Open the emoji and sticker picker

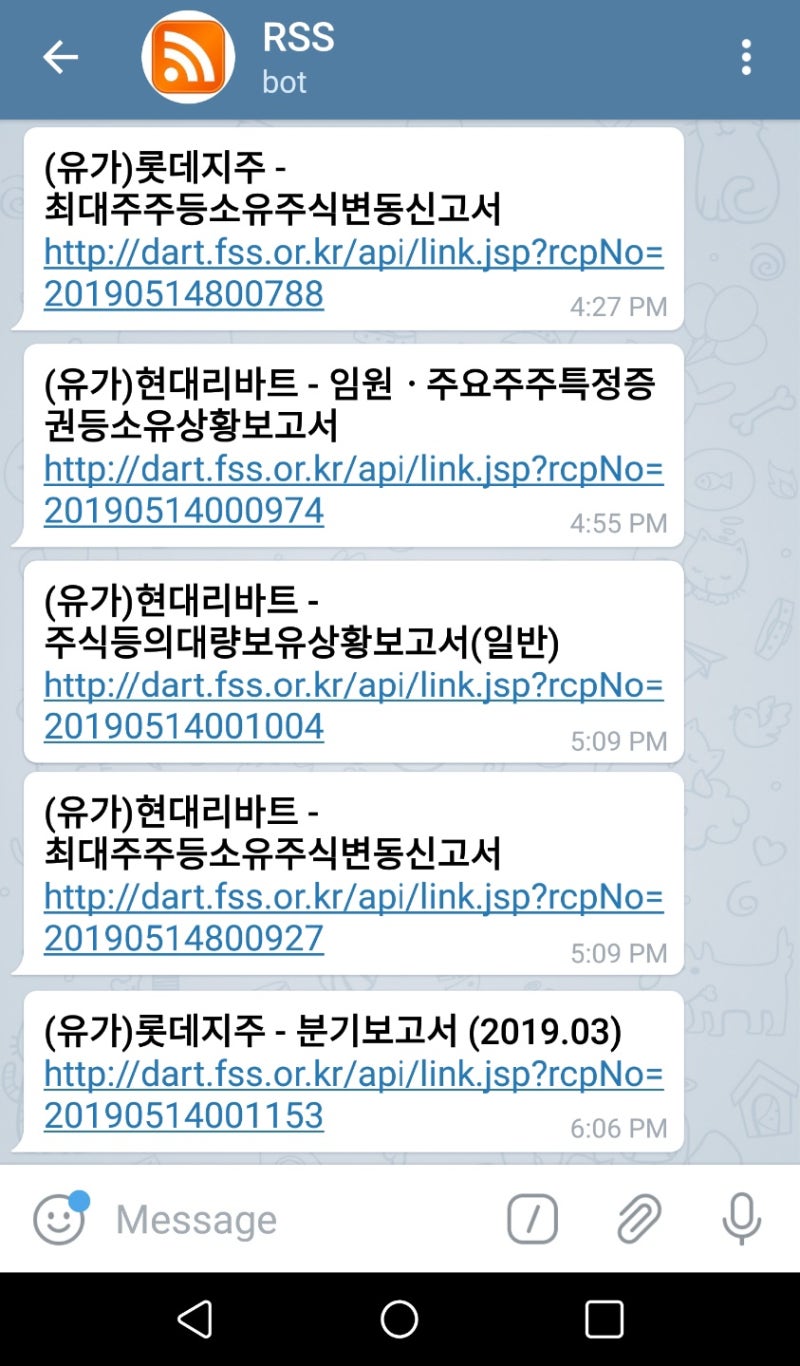60,1219
